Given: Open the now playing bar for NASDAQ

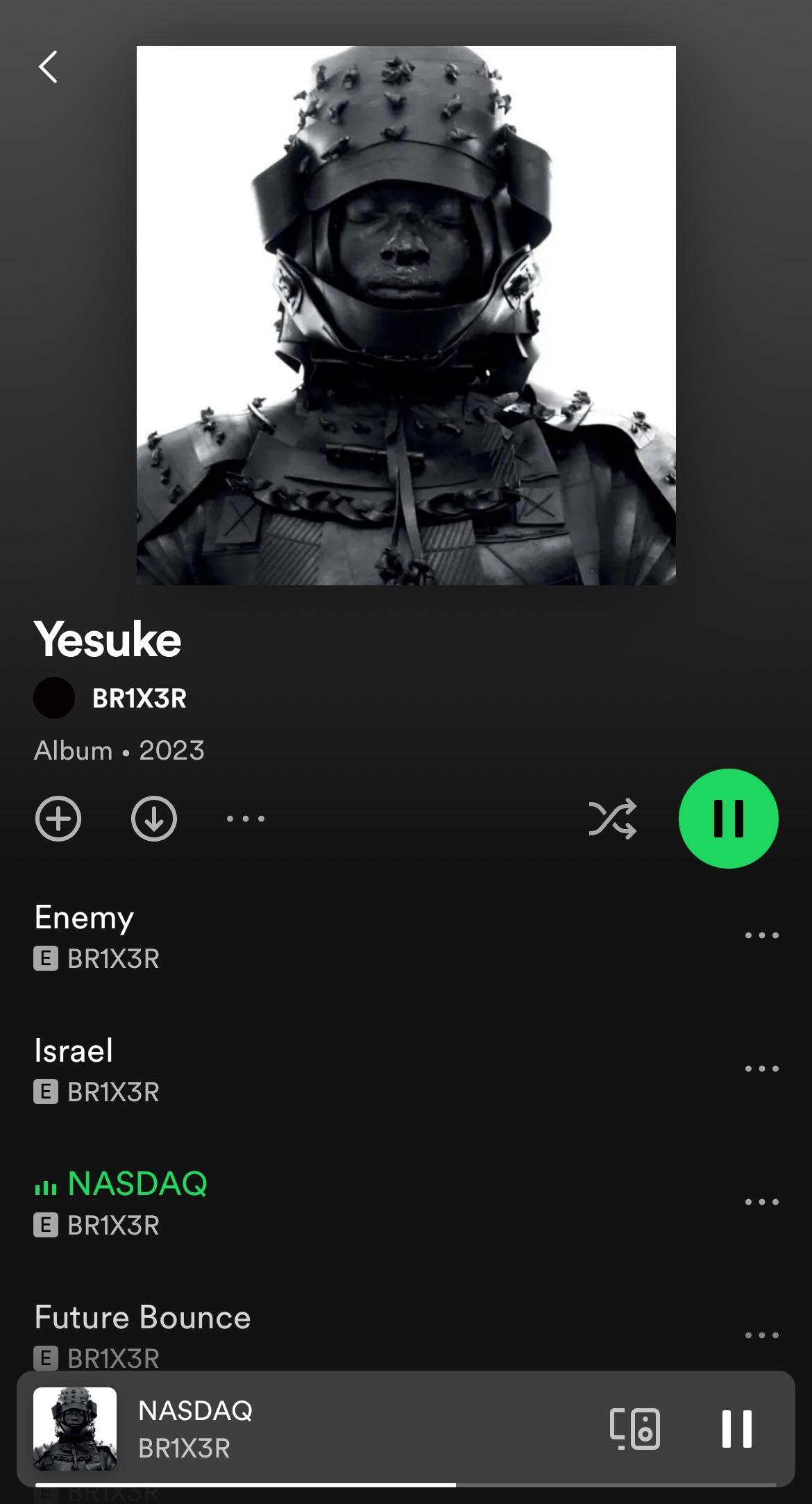Looking at the screenshot, I should (312, 1429).
